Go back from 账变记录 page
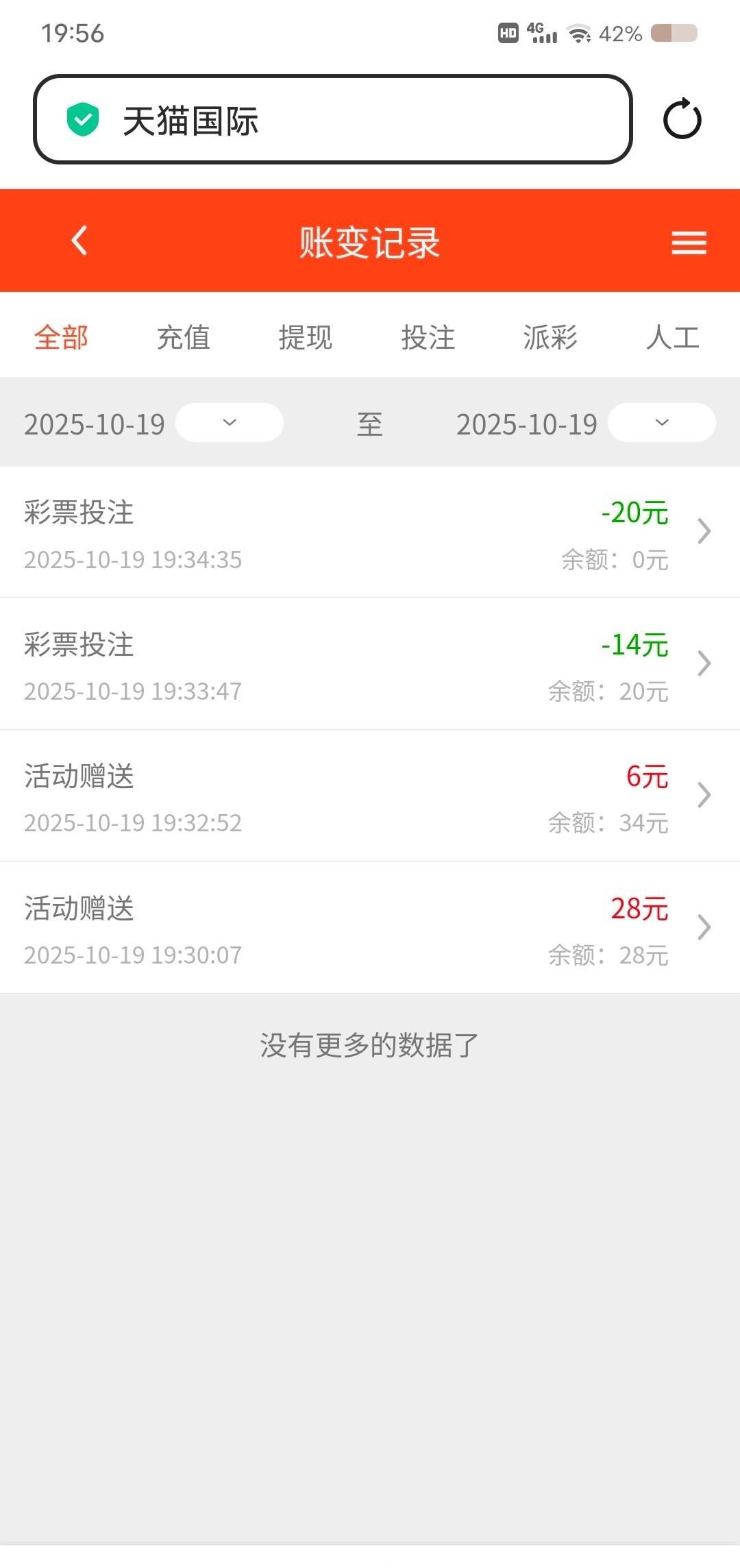Screen dimensions: 740x1568 coord(80,241)
